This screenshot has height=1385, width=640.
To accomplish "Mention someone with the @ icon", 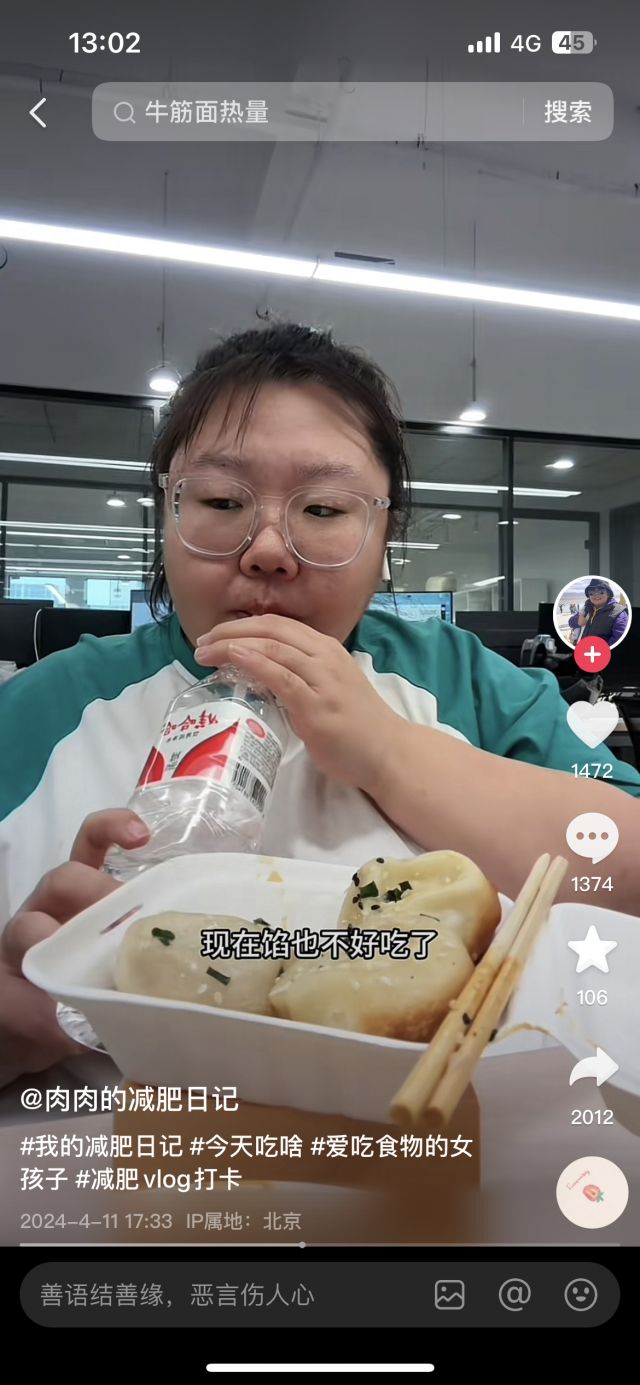I will click(x=515, y=1295).
